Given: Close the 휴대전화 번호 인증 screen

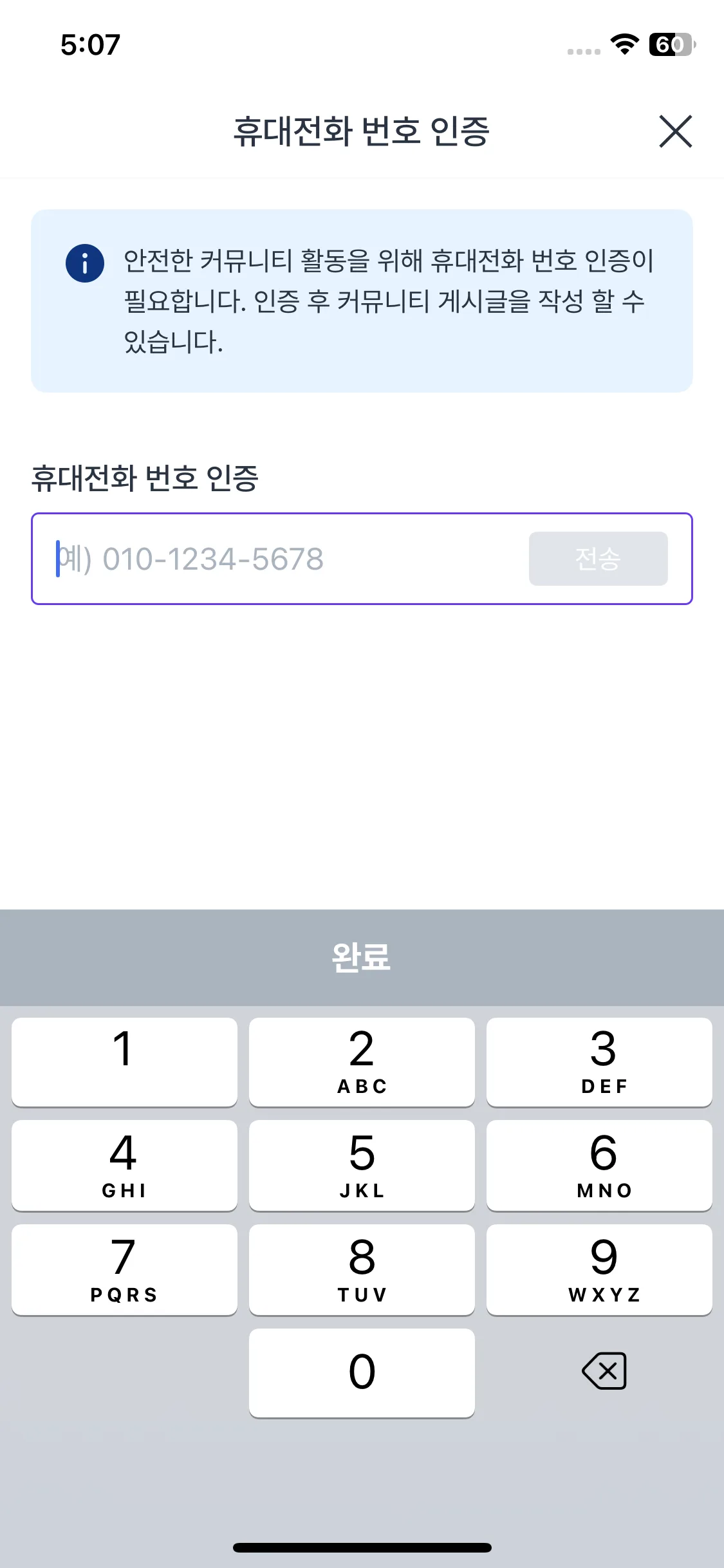Looking at the screenshot, I should tap(676, 132).
